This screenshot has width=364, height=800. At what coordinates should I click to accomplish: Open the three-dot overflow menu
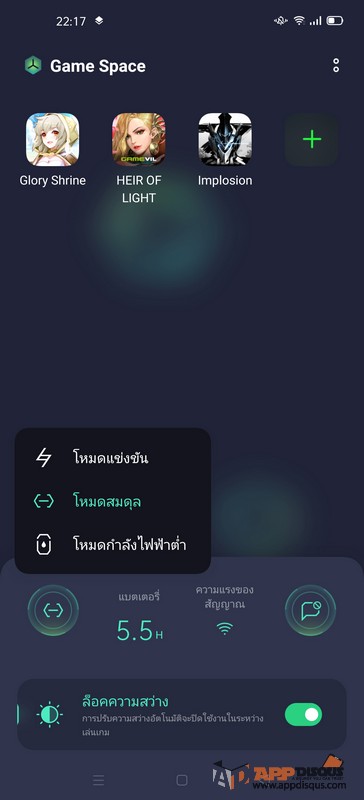335,65
